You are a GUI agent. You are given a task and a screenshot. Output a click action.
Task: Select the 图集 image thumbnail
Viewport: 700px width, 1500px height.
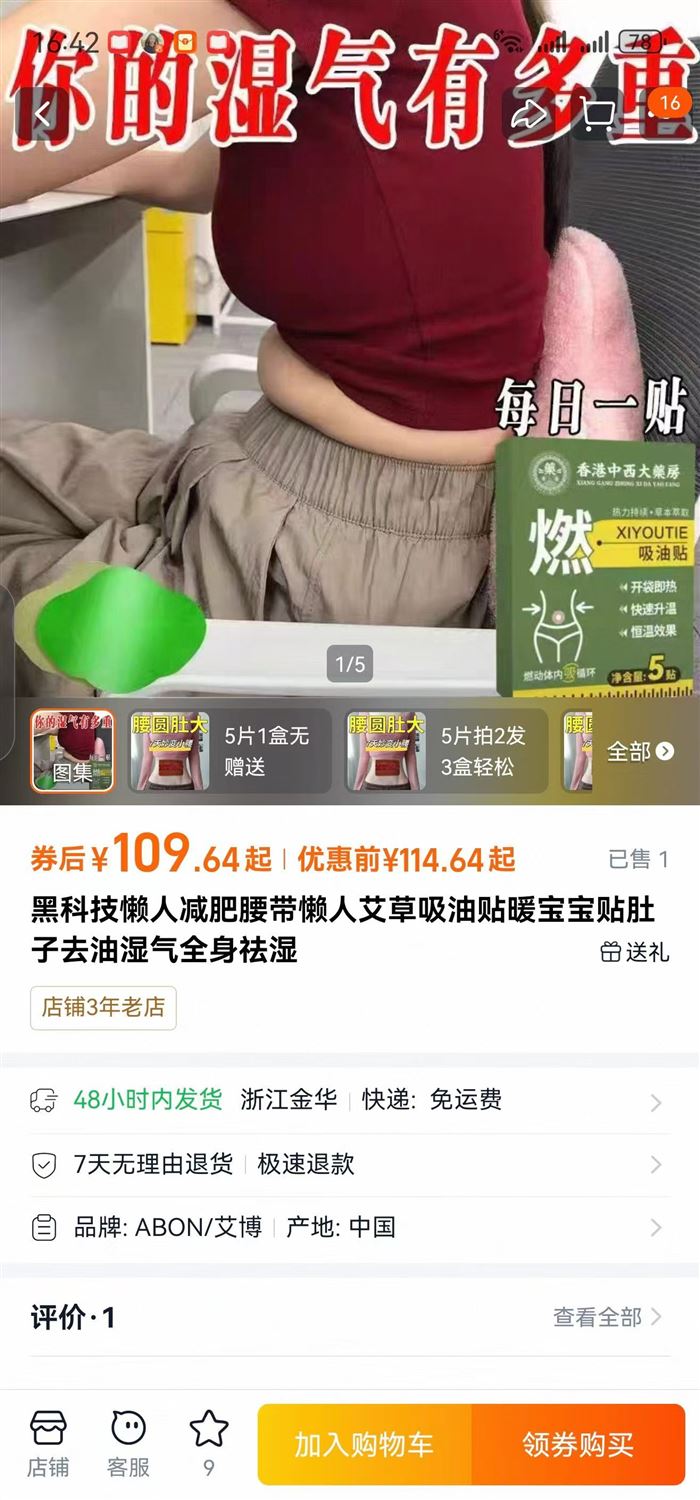coord(72,751)
